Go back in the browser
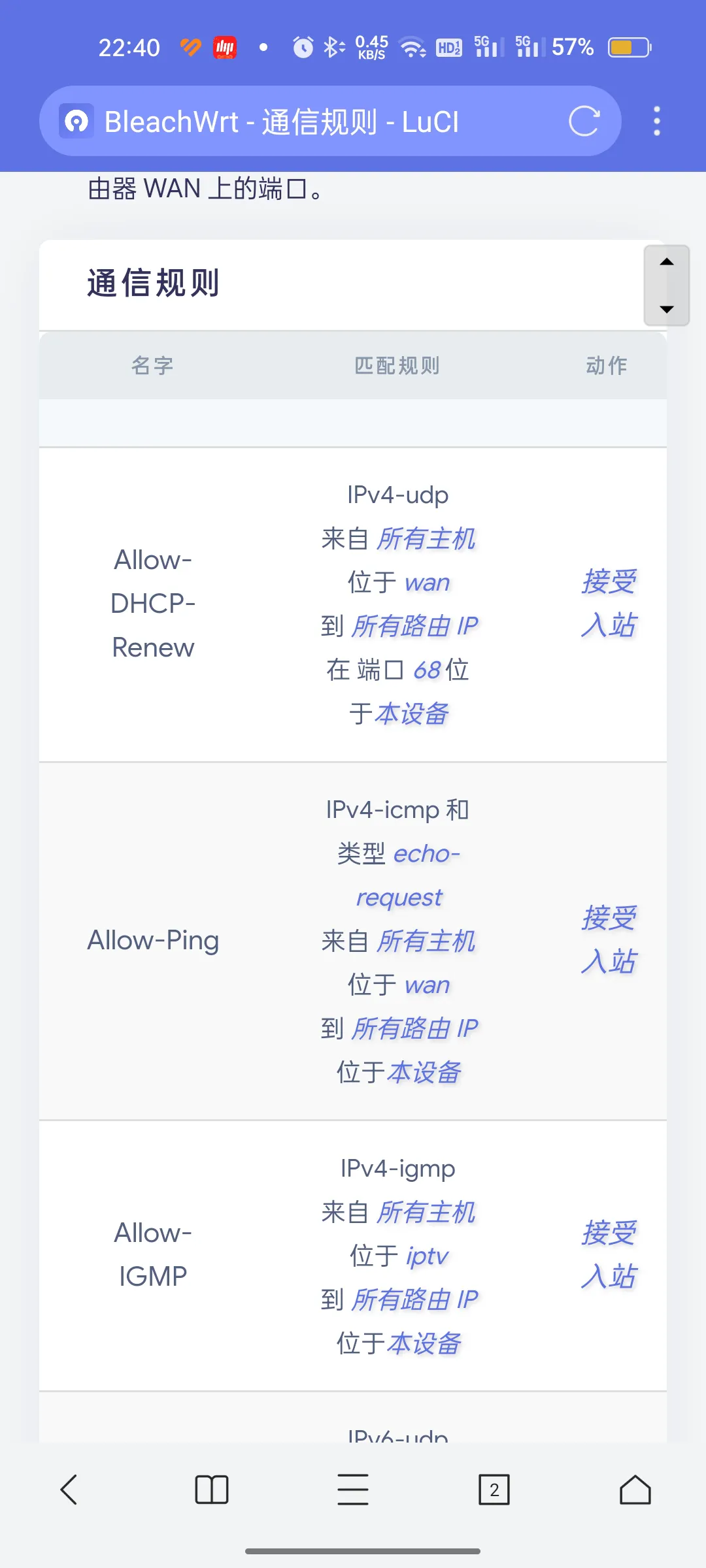The image size is (706, 1568). coord(70,1490)
